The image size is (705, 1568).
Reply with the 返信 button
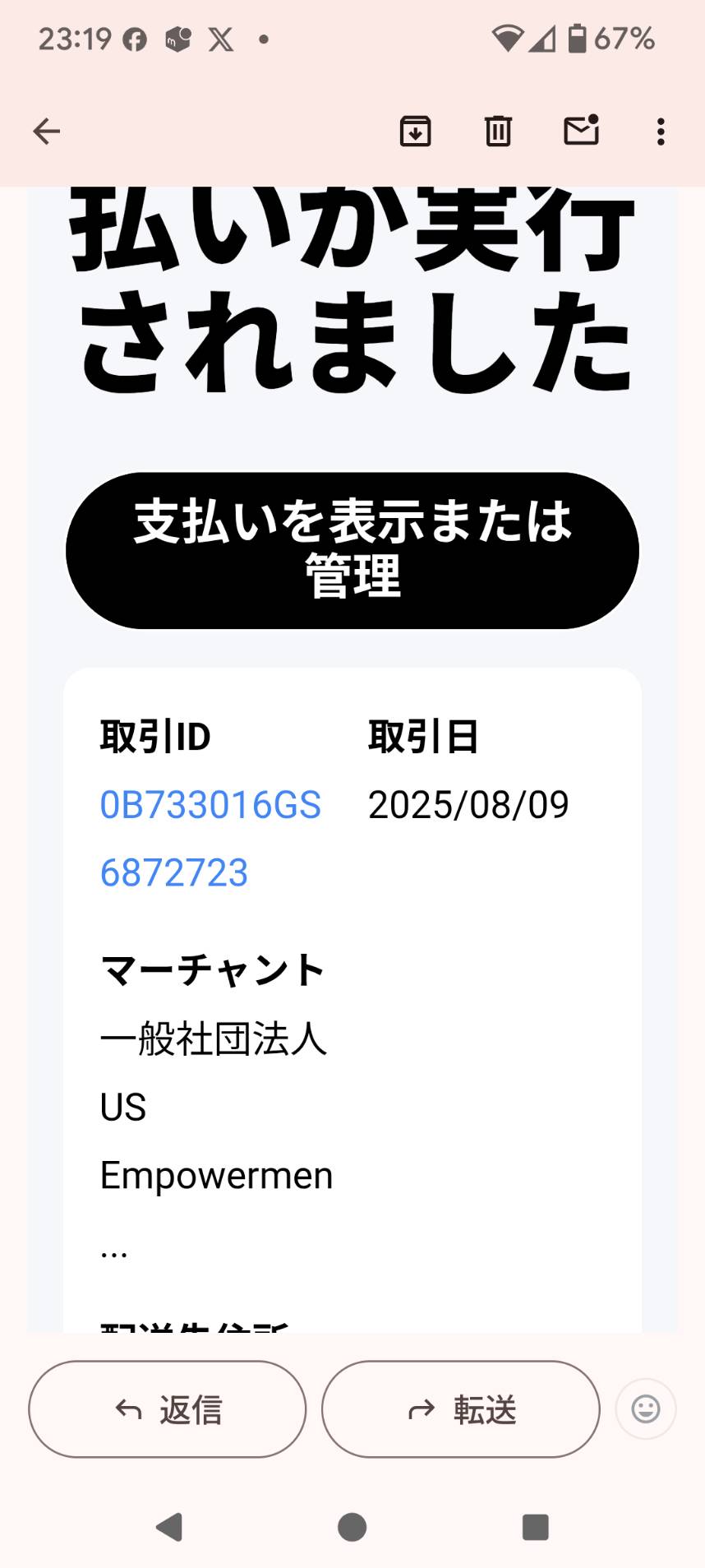click(x=168, y=1409)
